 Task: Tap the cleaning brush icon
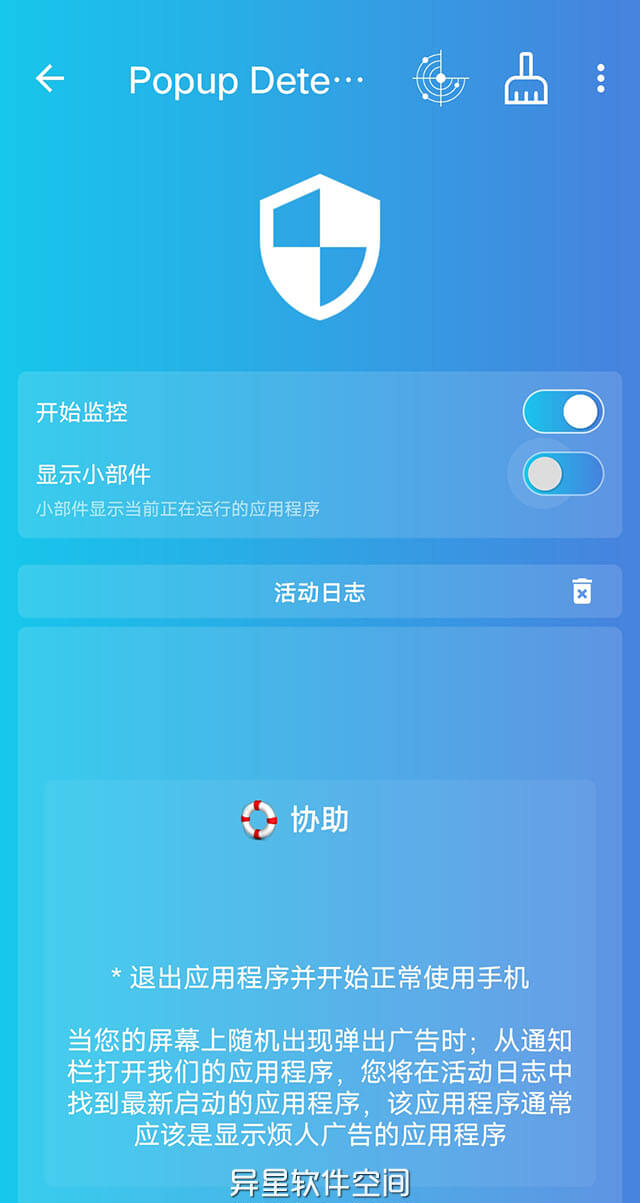click(526, 79)
